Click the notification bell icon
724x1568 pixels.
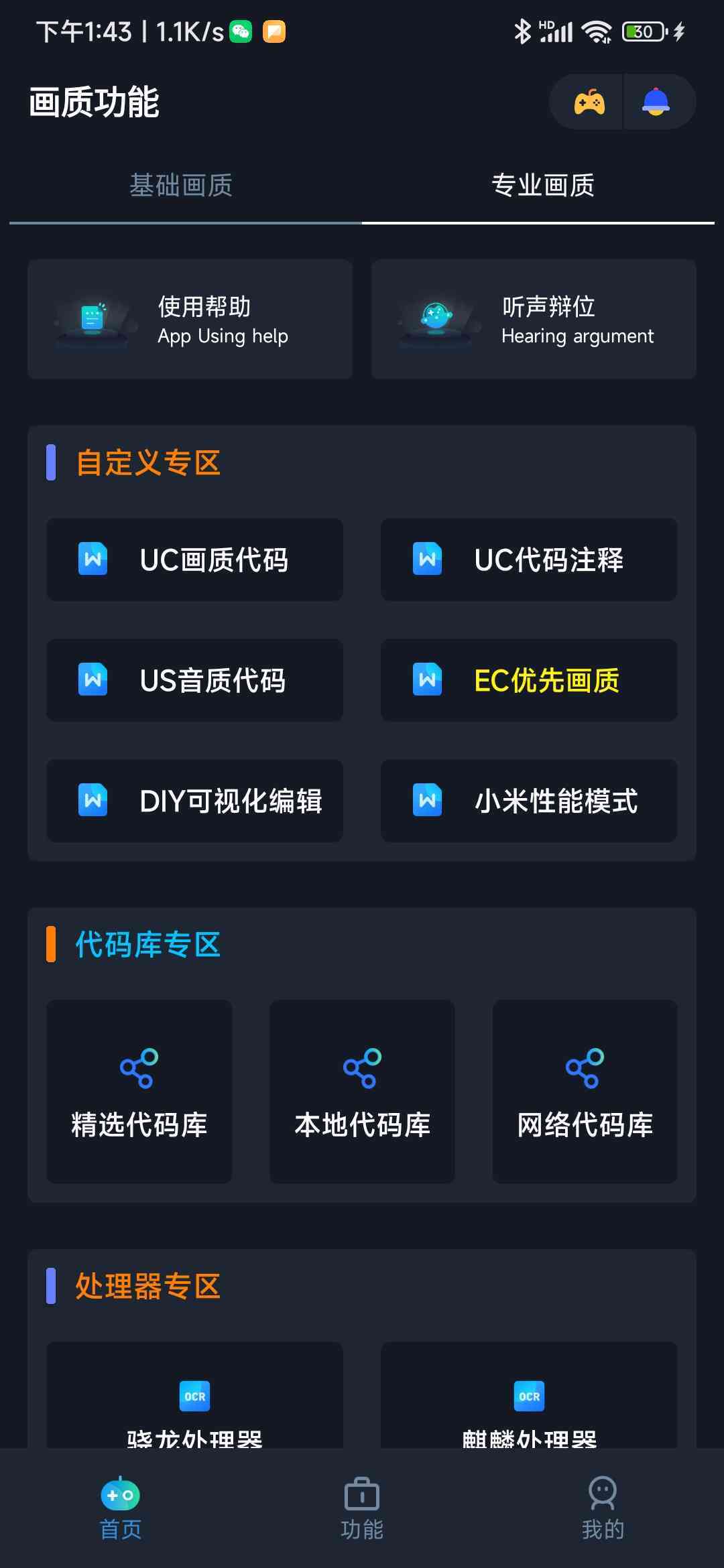pos(657,102)
